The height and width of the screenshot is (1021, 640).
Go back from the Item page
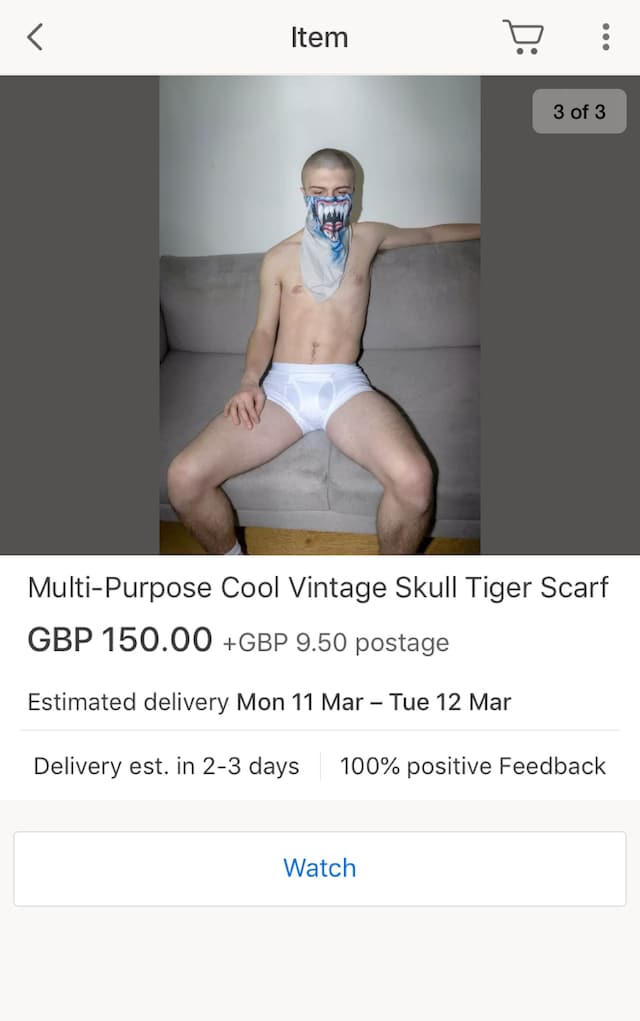tap(36, 38)
